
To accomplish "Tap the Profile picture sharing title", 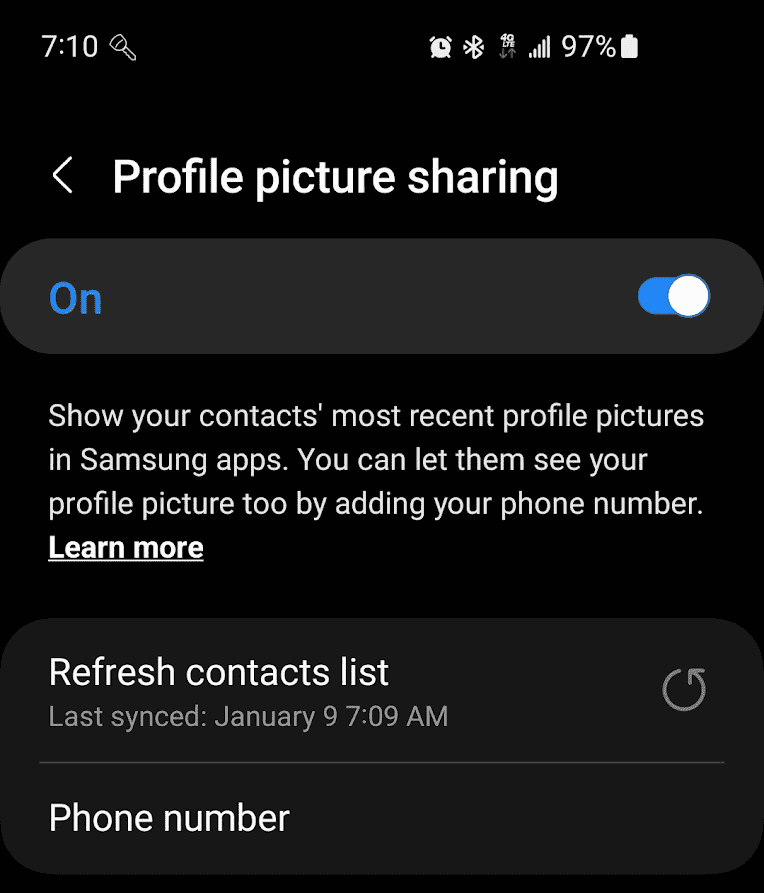I will tap(336, 176).
